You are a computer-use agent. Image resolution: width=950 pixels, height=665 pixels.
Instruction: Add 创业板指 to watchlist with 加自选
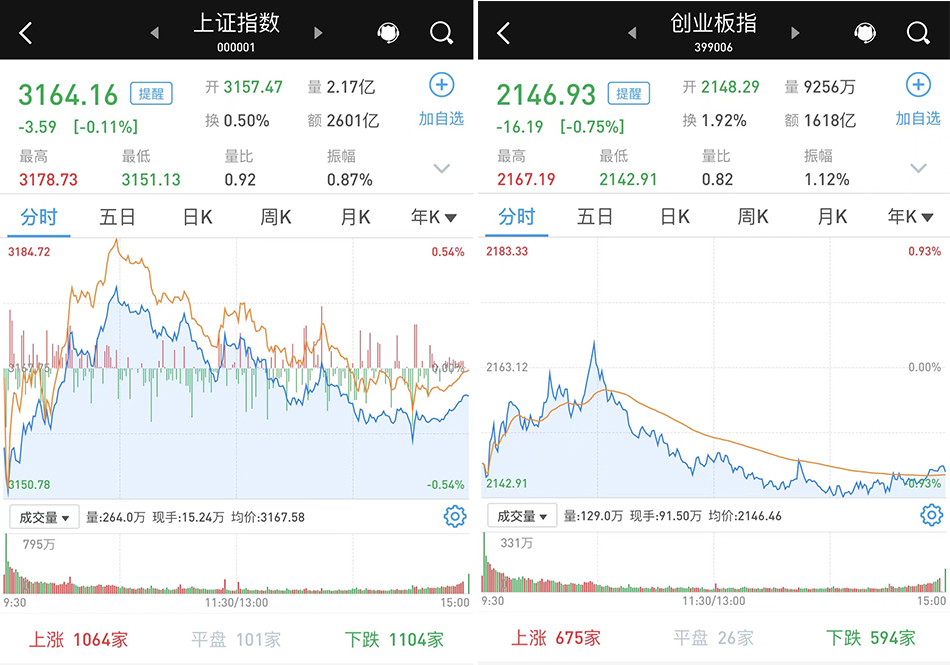coord(917,100)
